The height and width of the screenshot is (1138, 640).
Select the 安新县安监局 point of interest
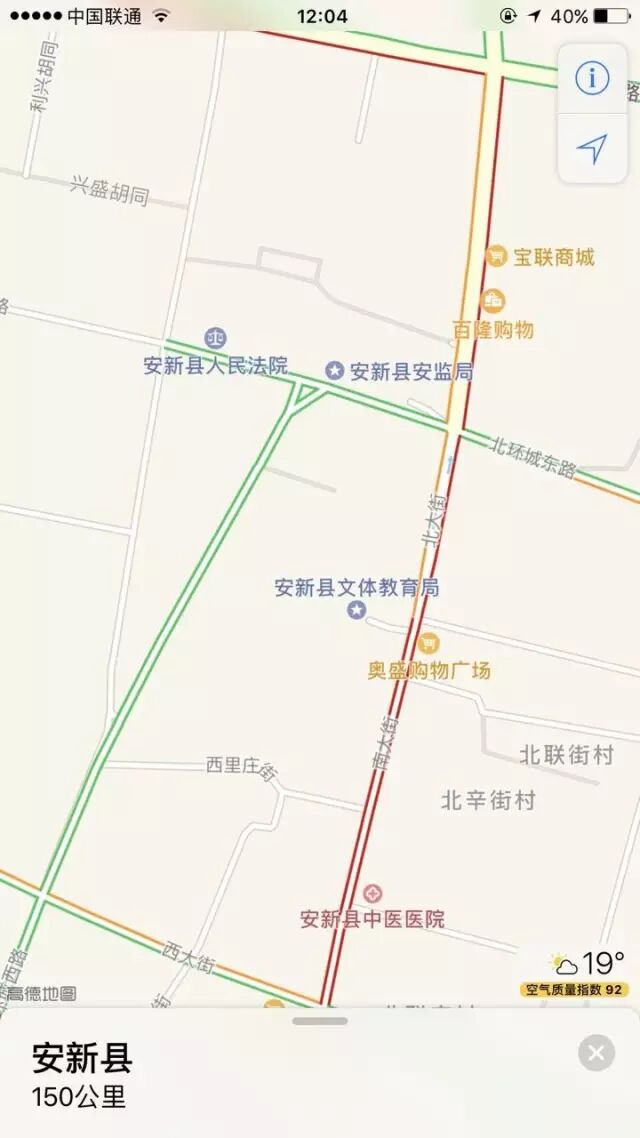(335, 371)
